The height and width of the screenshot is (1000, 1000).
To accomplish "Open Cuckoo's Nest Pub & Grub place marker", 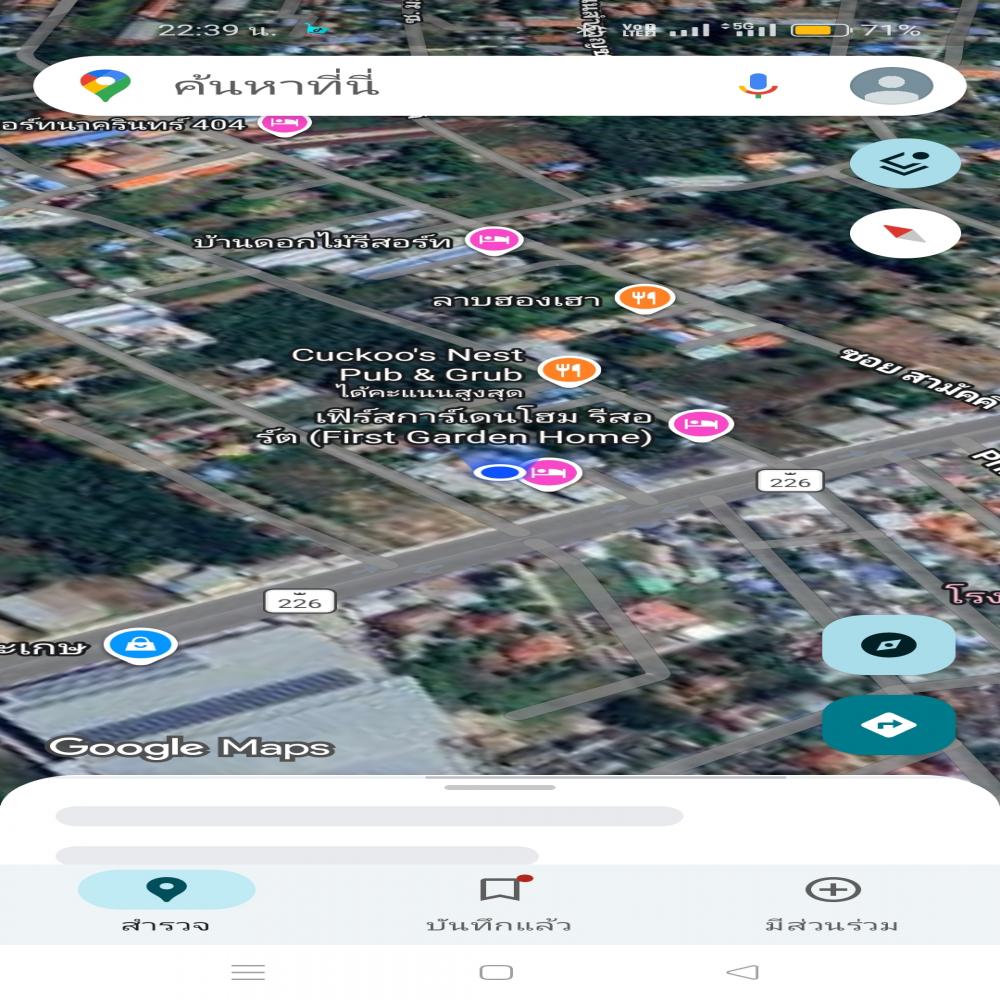I will 570,370.
